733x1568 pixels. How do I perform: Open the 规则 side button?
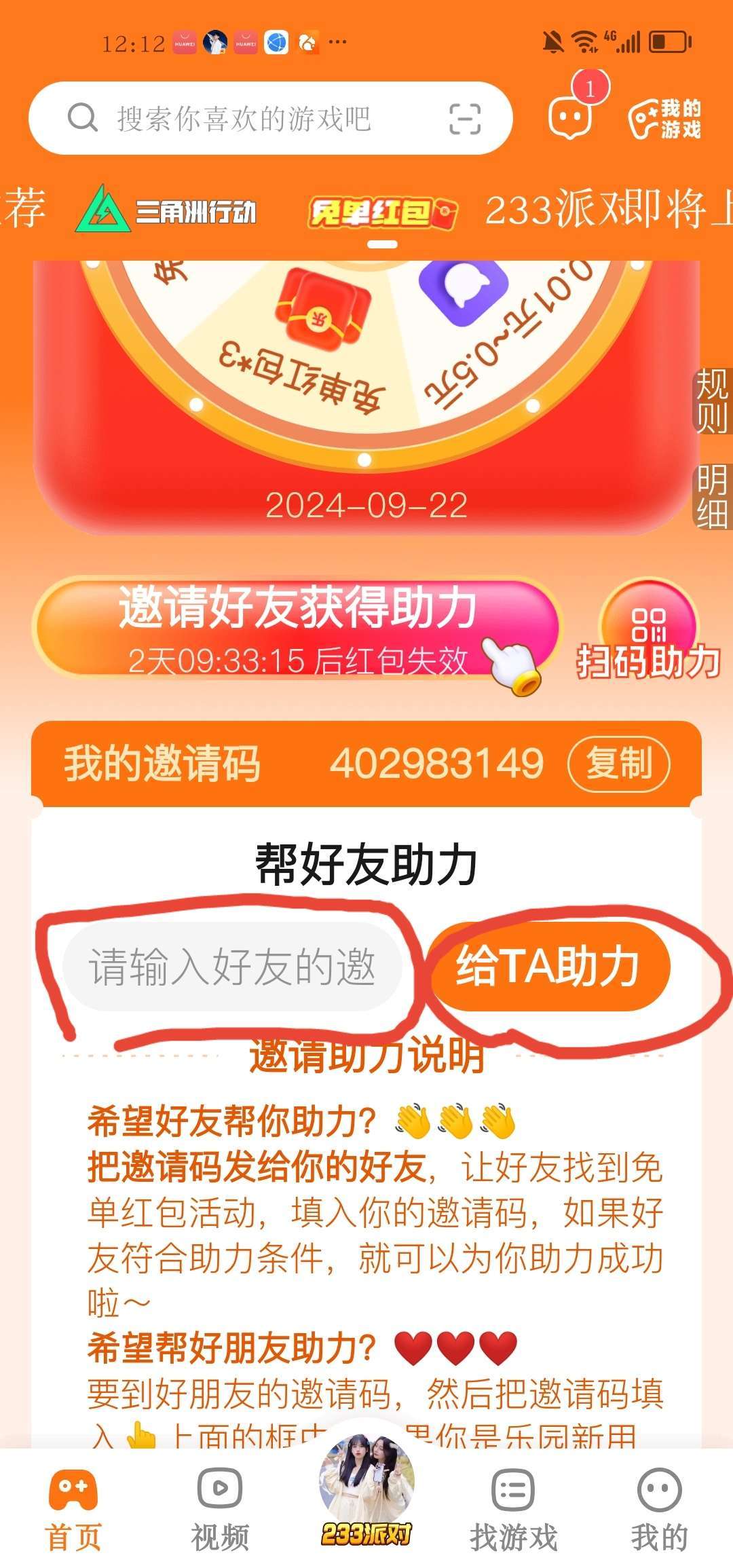tap(711, 400)
